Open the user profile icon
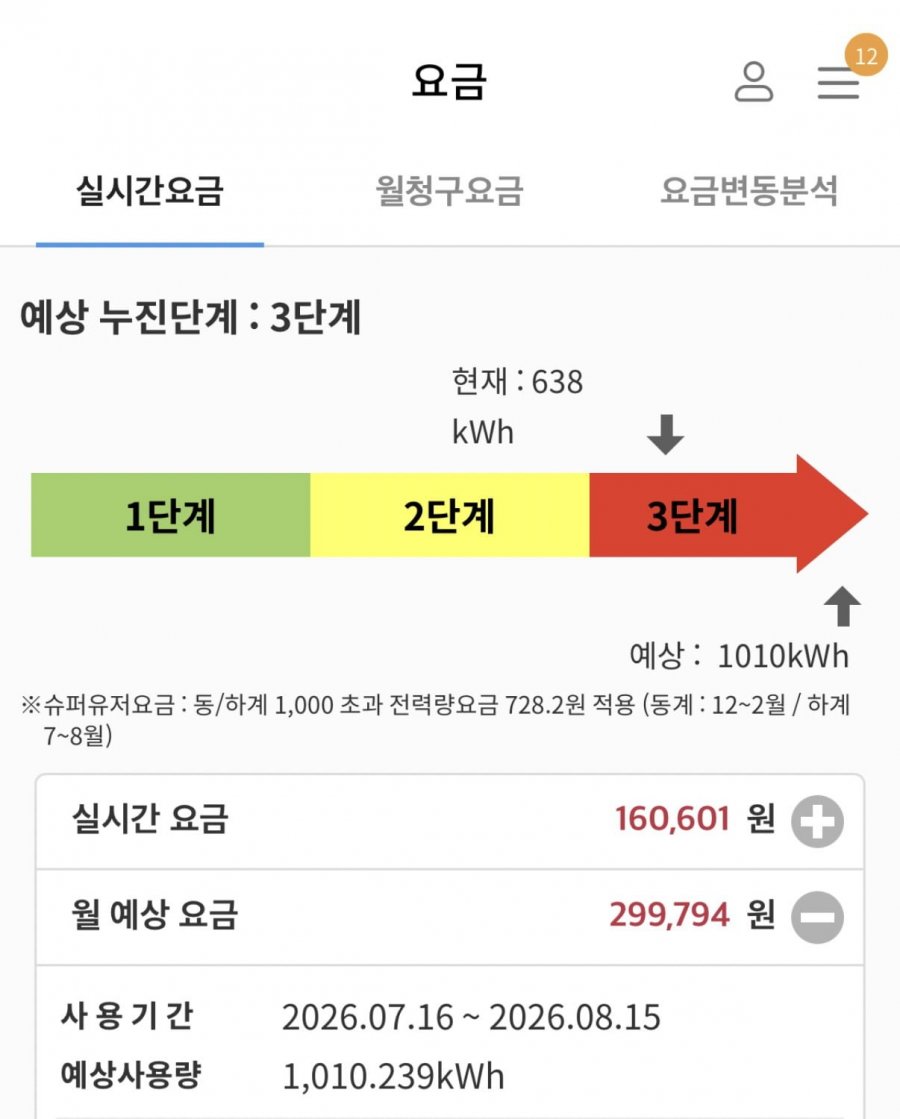This screenshot has width=900, height=1119. coord(754,81)
